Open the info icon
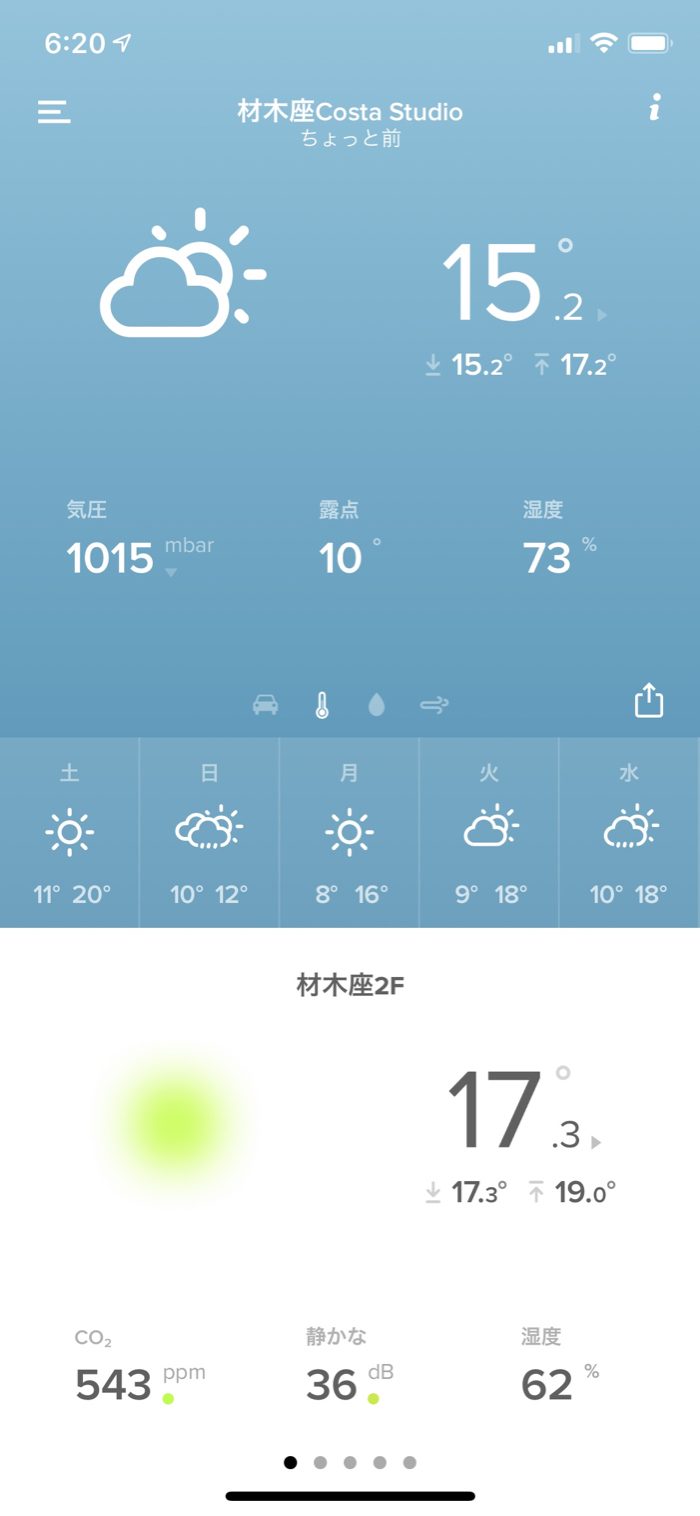The width and height of the screenshot is (700, 1516). pos(655,108)
